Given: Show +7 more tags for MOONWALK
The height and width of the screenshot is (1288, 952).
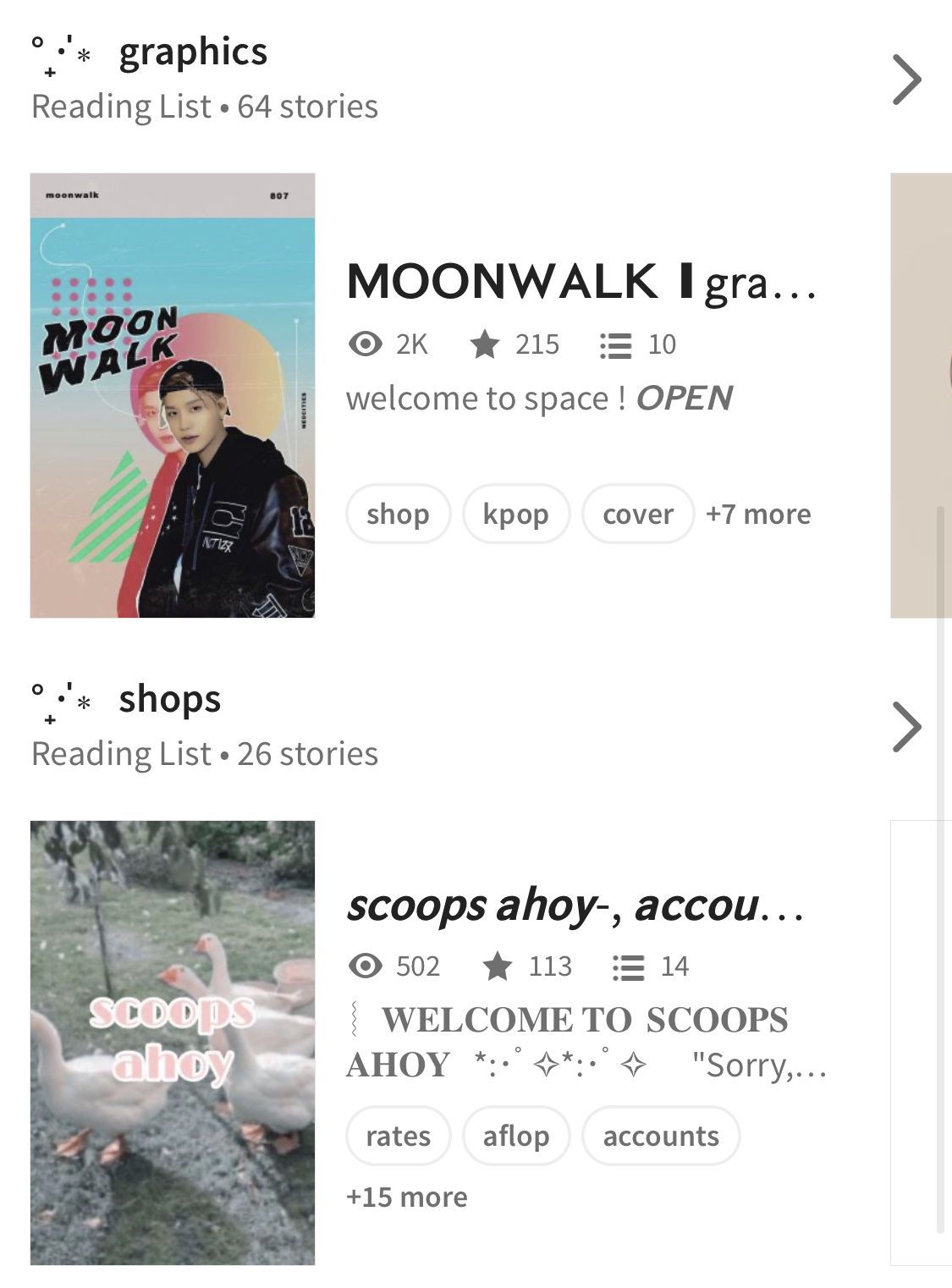Looking at the screenshot, I should pos(758,514).
